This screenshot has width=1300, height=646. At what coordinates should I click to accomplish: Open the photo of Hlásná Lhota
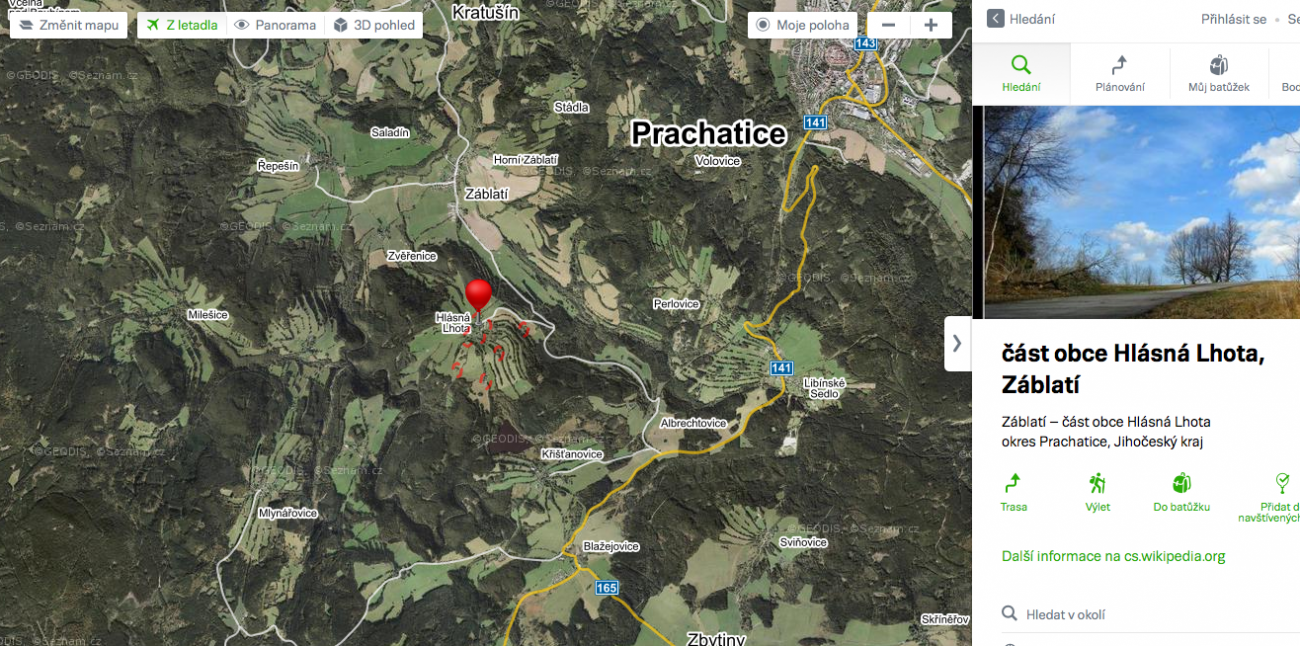point(1140,212)
